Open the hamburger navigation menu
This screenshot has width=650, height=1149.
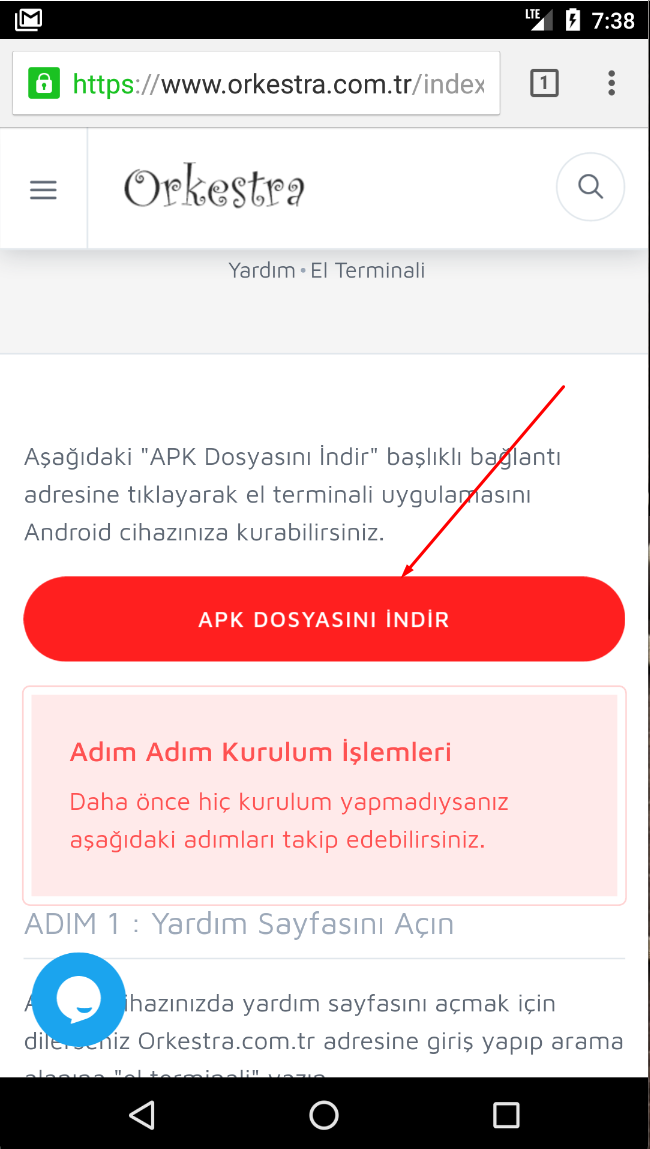(x=43, y=189)
